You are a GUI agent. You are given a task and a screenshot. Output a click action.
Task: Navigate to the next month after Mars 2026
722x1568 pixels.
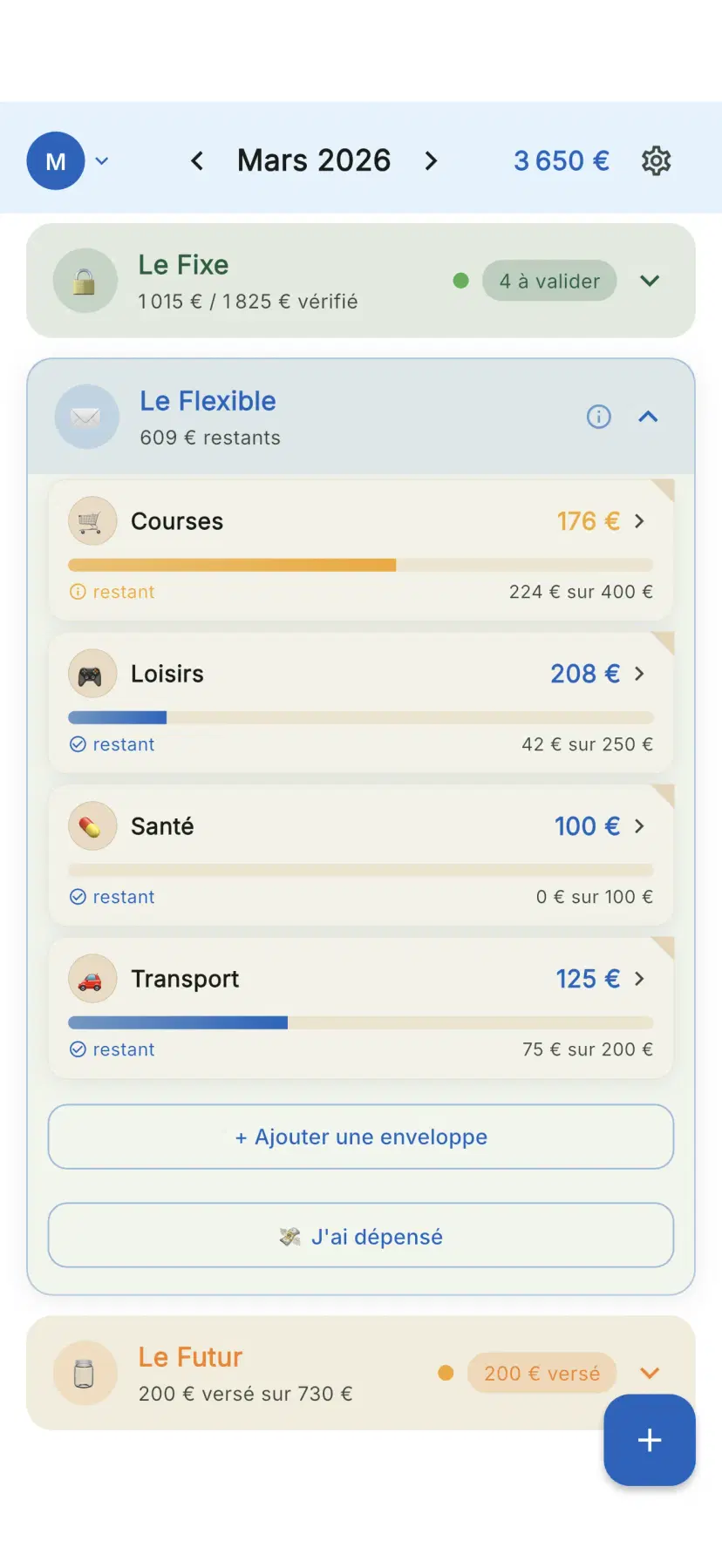[x=431, y=160]
